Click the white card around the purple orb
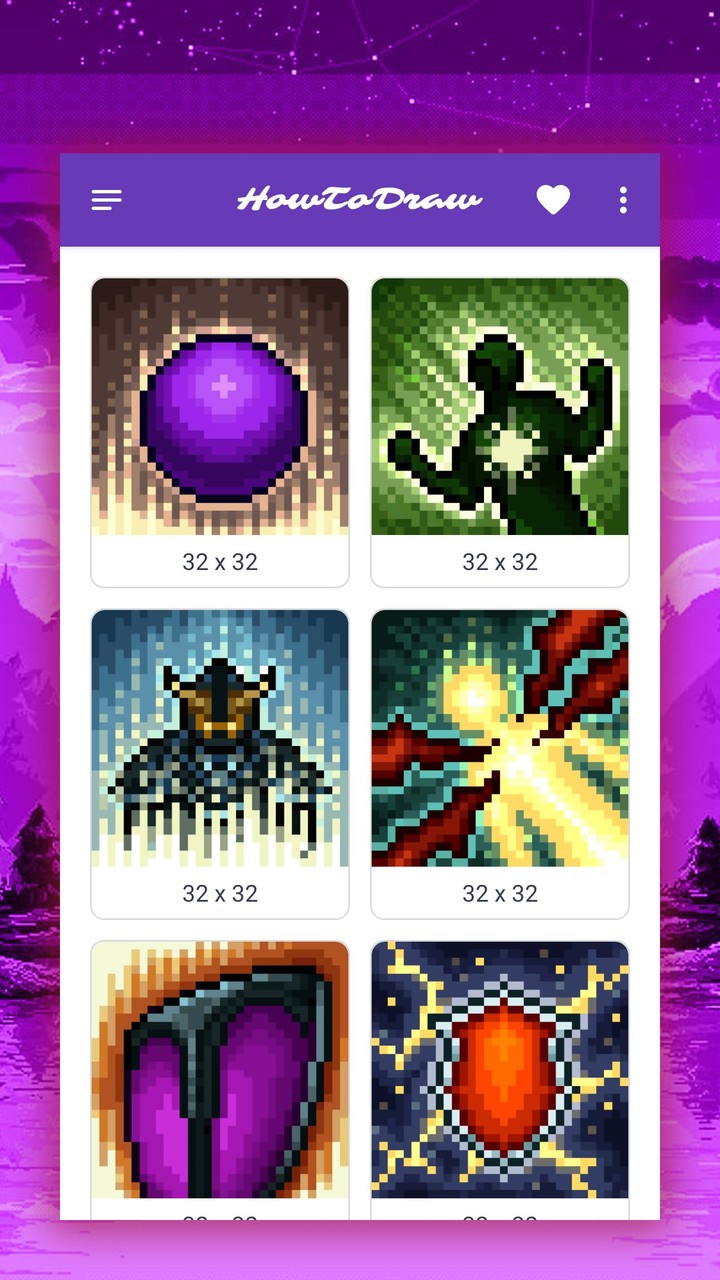 tap(219, 430)
